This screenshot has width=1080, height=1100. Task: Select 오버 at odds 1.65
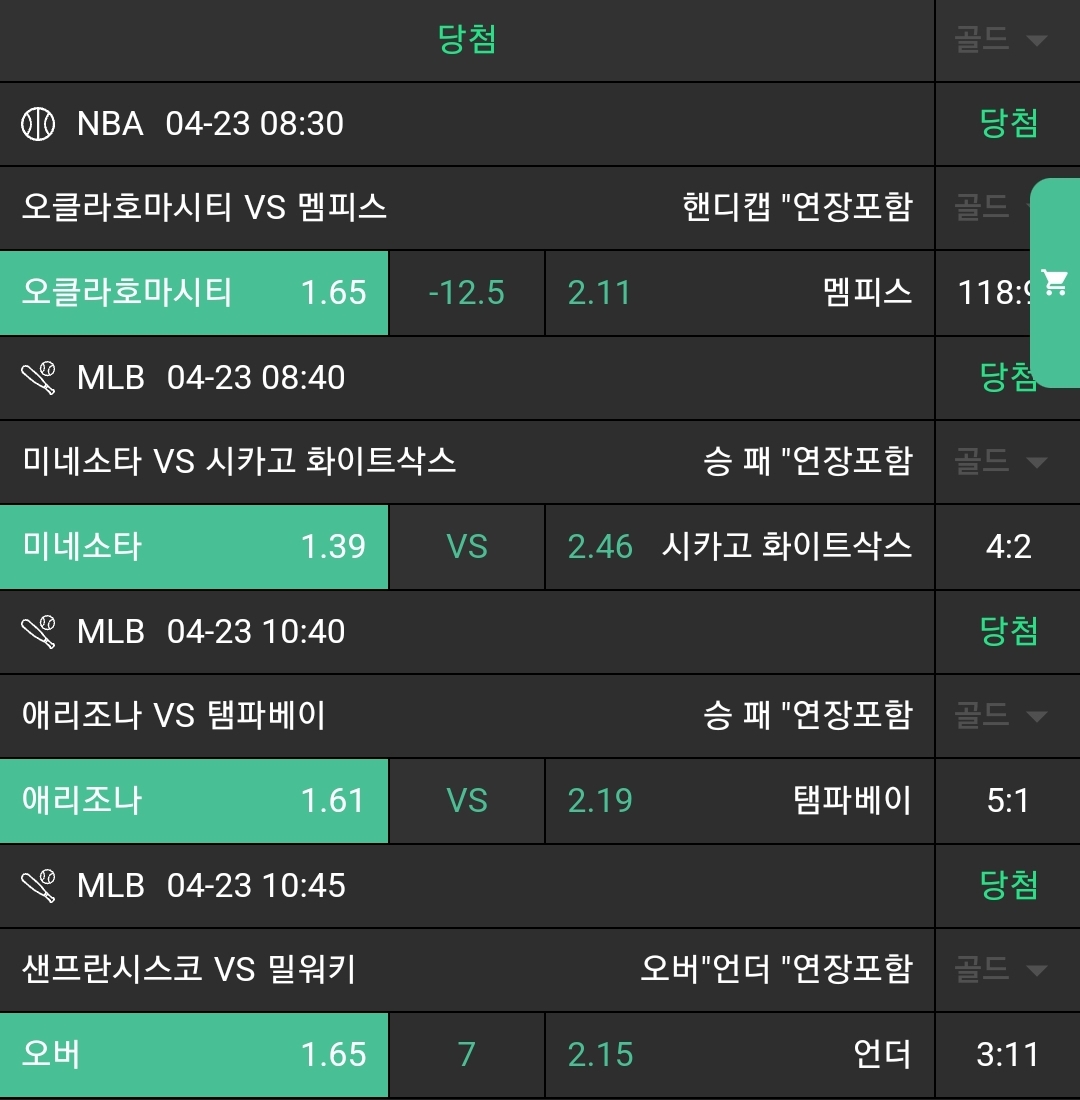pos(194,1055)
